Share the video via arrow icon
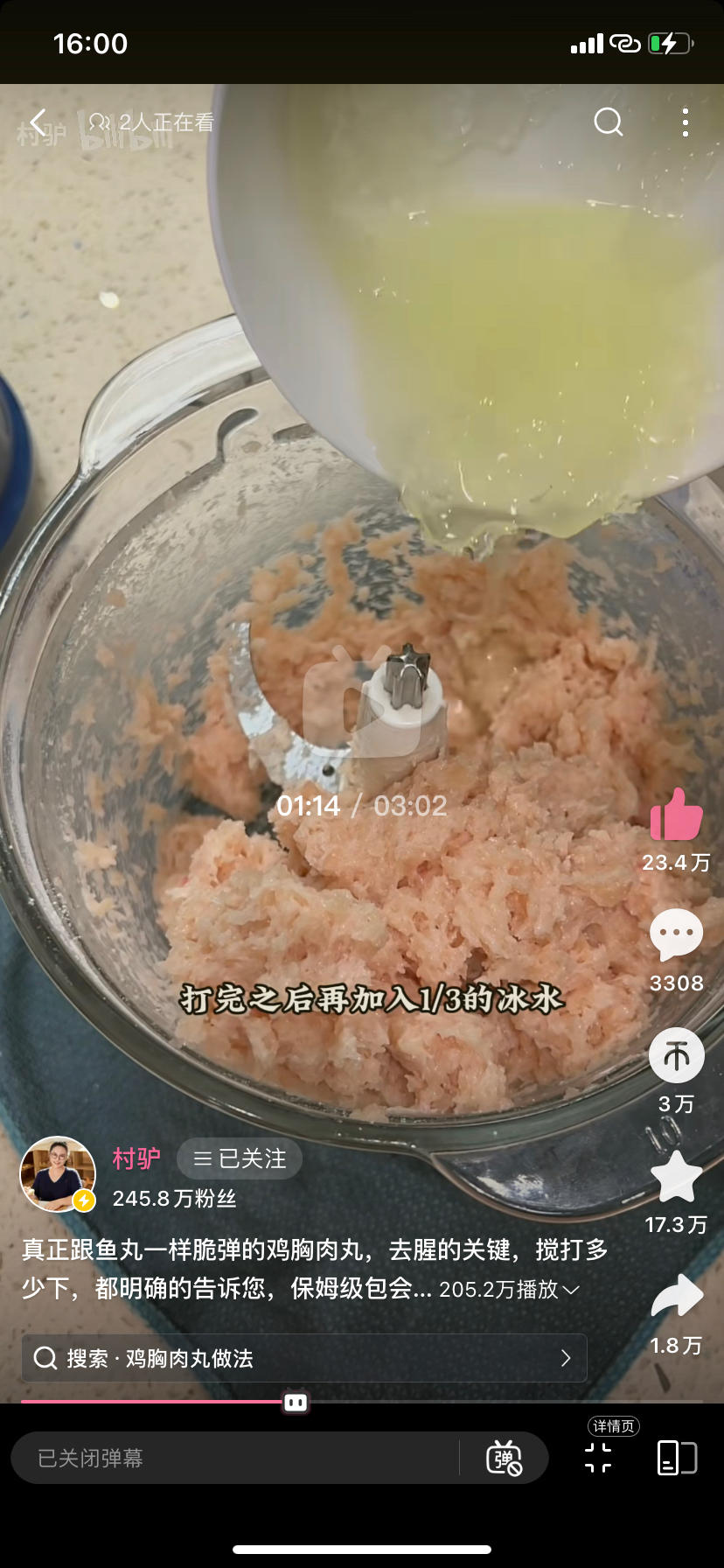Image resolution: width=724 pixels, height=1568 pixels. 676,1297
